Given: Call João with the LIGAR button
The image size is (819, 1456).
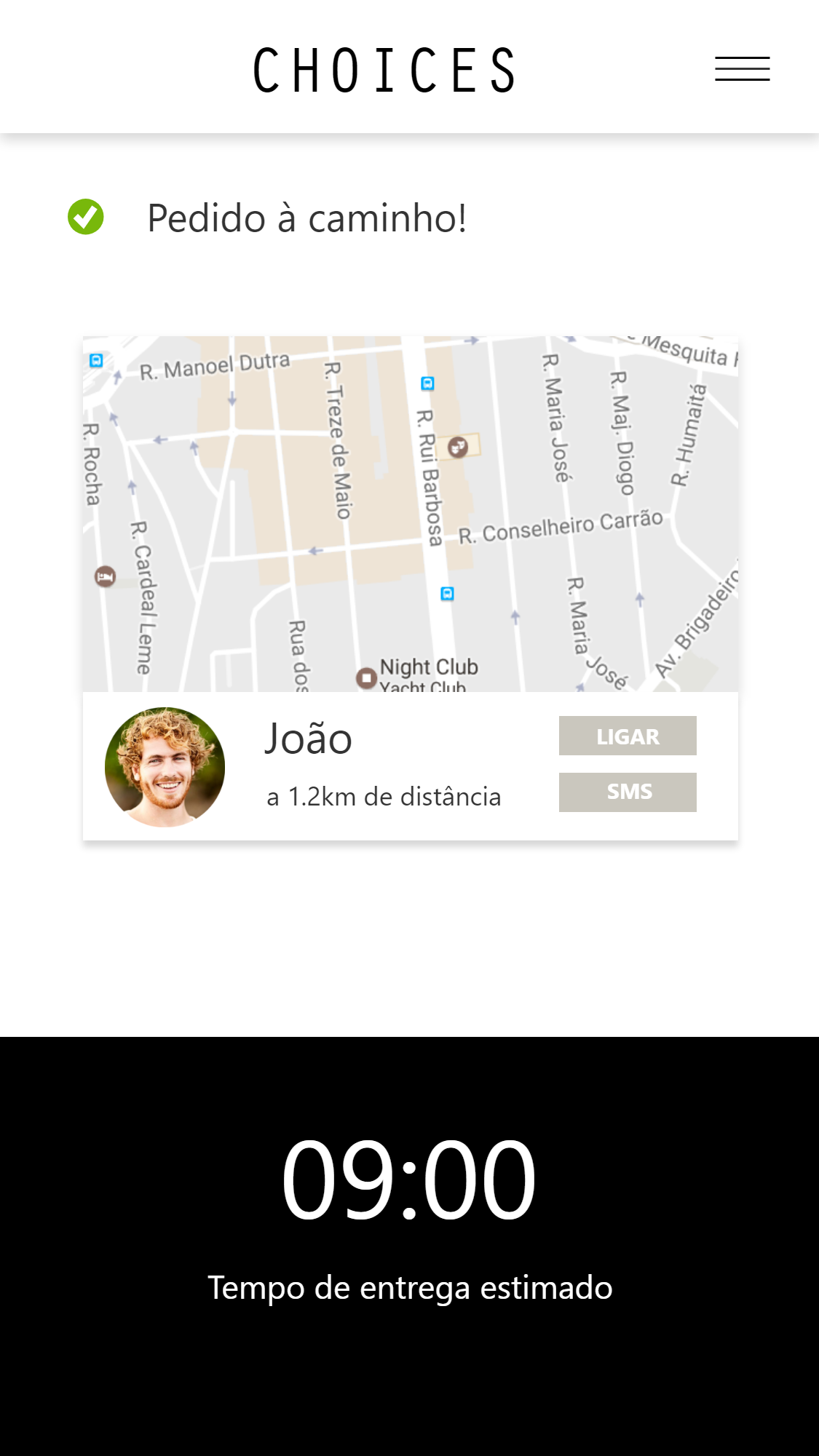Looking at the screenshot, I should click(x=628, y=736).
